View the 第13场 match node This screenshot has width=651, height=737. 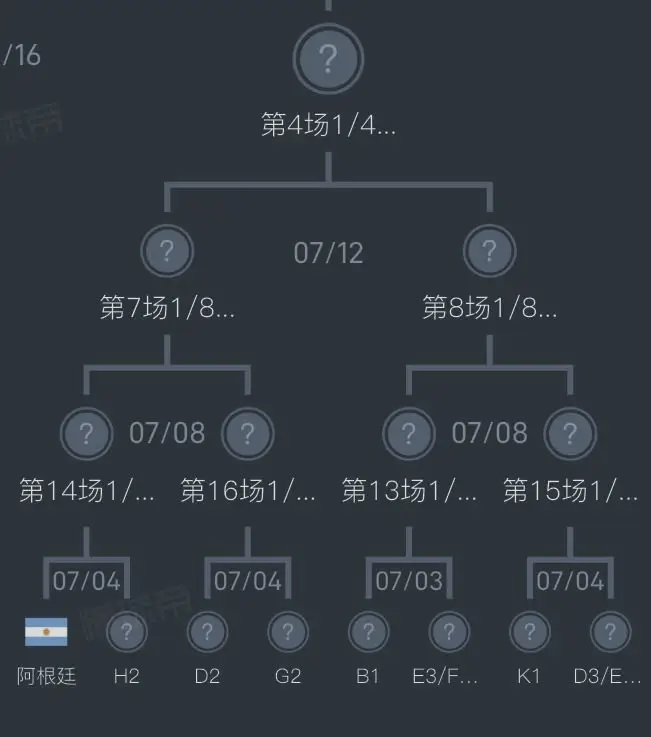click(x=409, y=433)
